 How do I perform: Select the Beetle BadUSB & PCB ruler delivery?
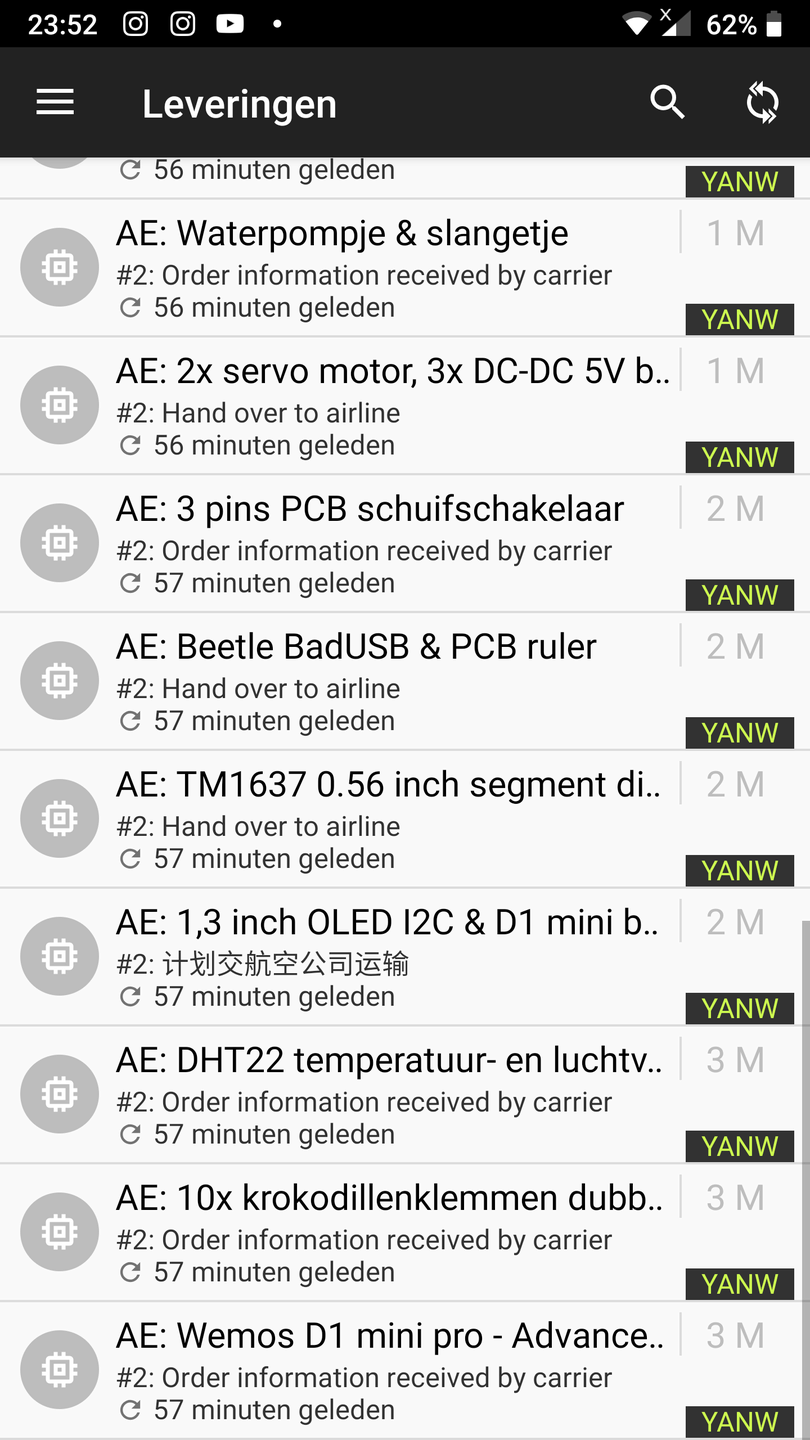coord(390,682)
